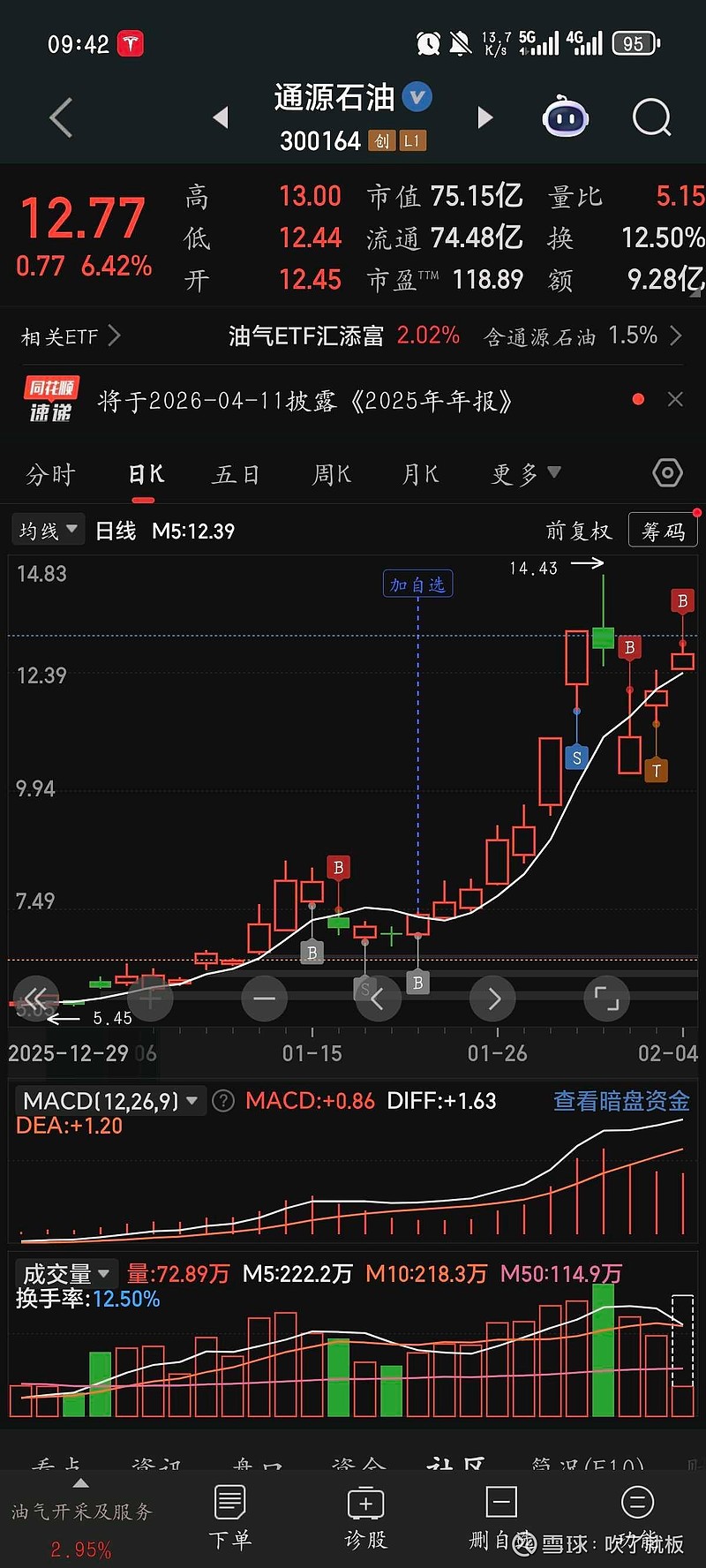This screenshot has width=706, height=1568.
Task: Open stock search with the magnifier icon
Action: [650, 117]
